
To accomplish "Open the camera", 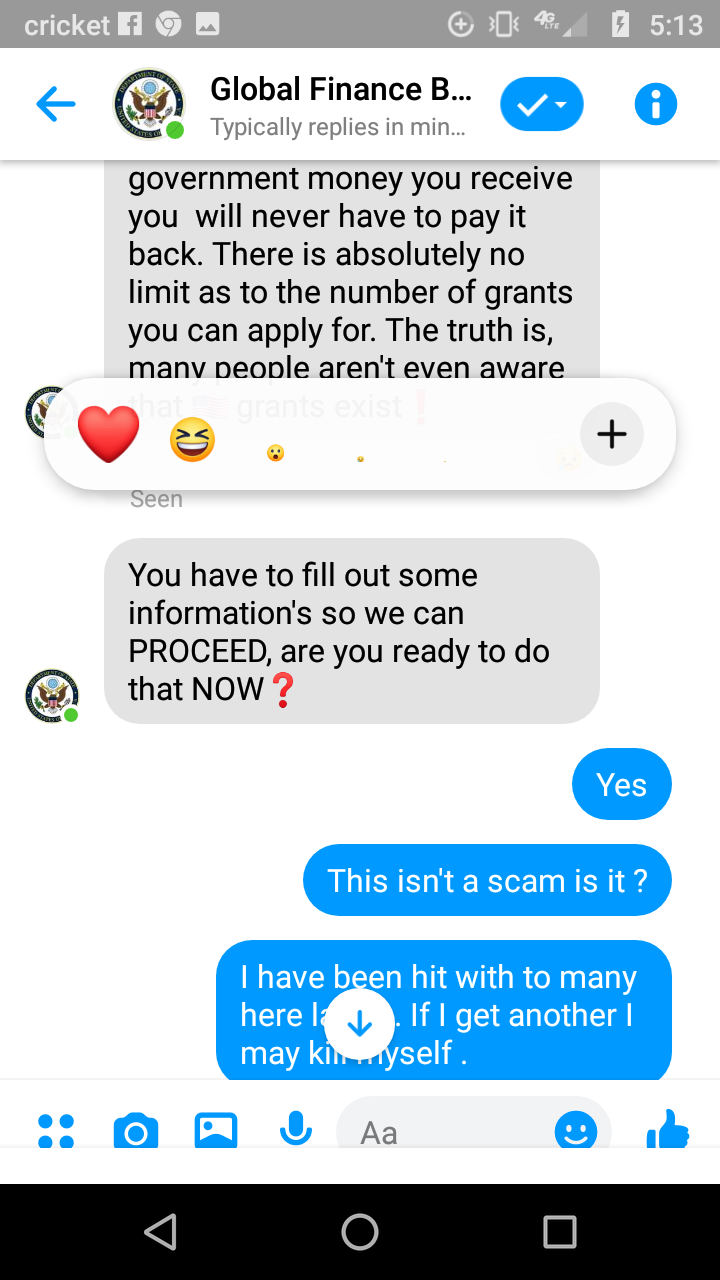I will 136,1131.
